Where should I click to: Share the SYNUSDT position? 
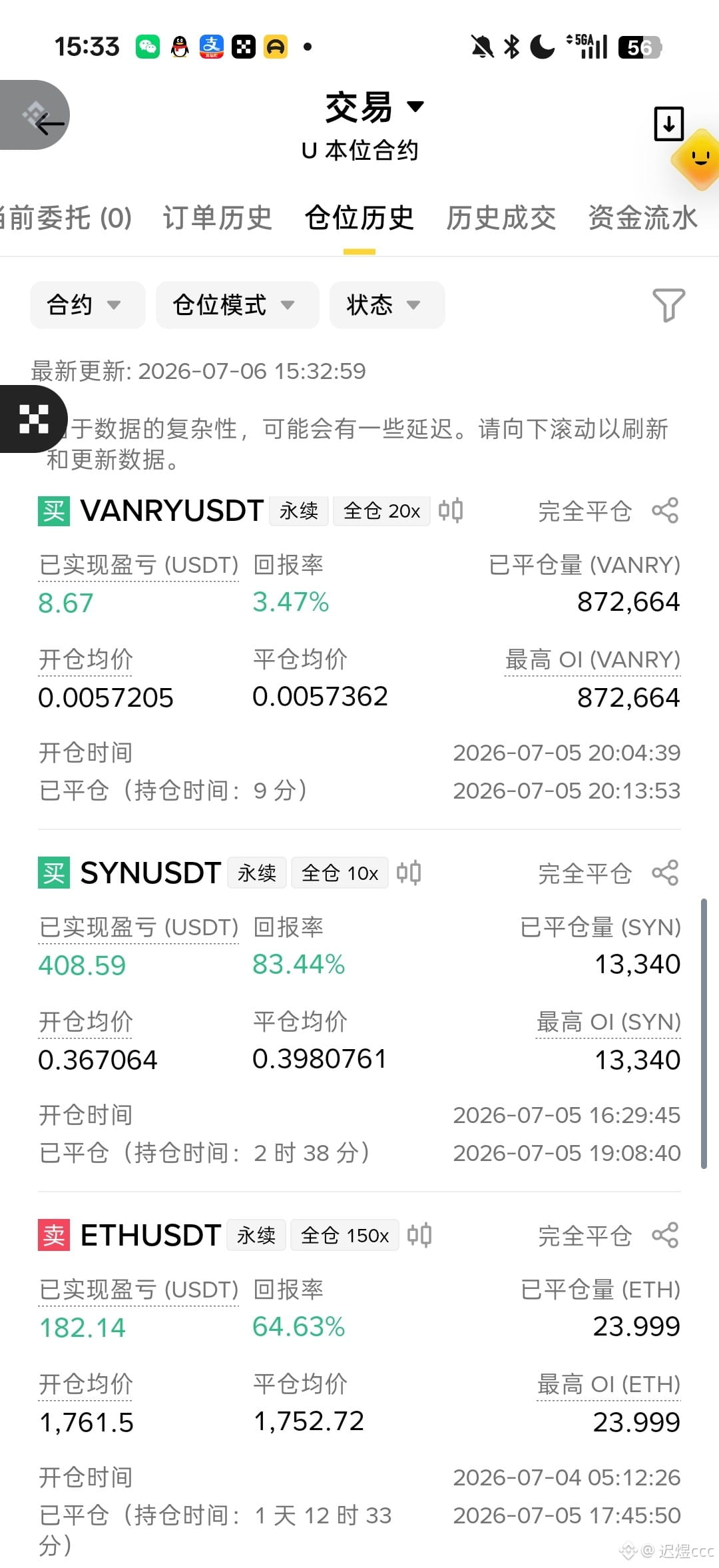(x=665, y=873)
